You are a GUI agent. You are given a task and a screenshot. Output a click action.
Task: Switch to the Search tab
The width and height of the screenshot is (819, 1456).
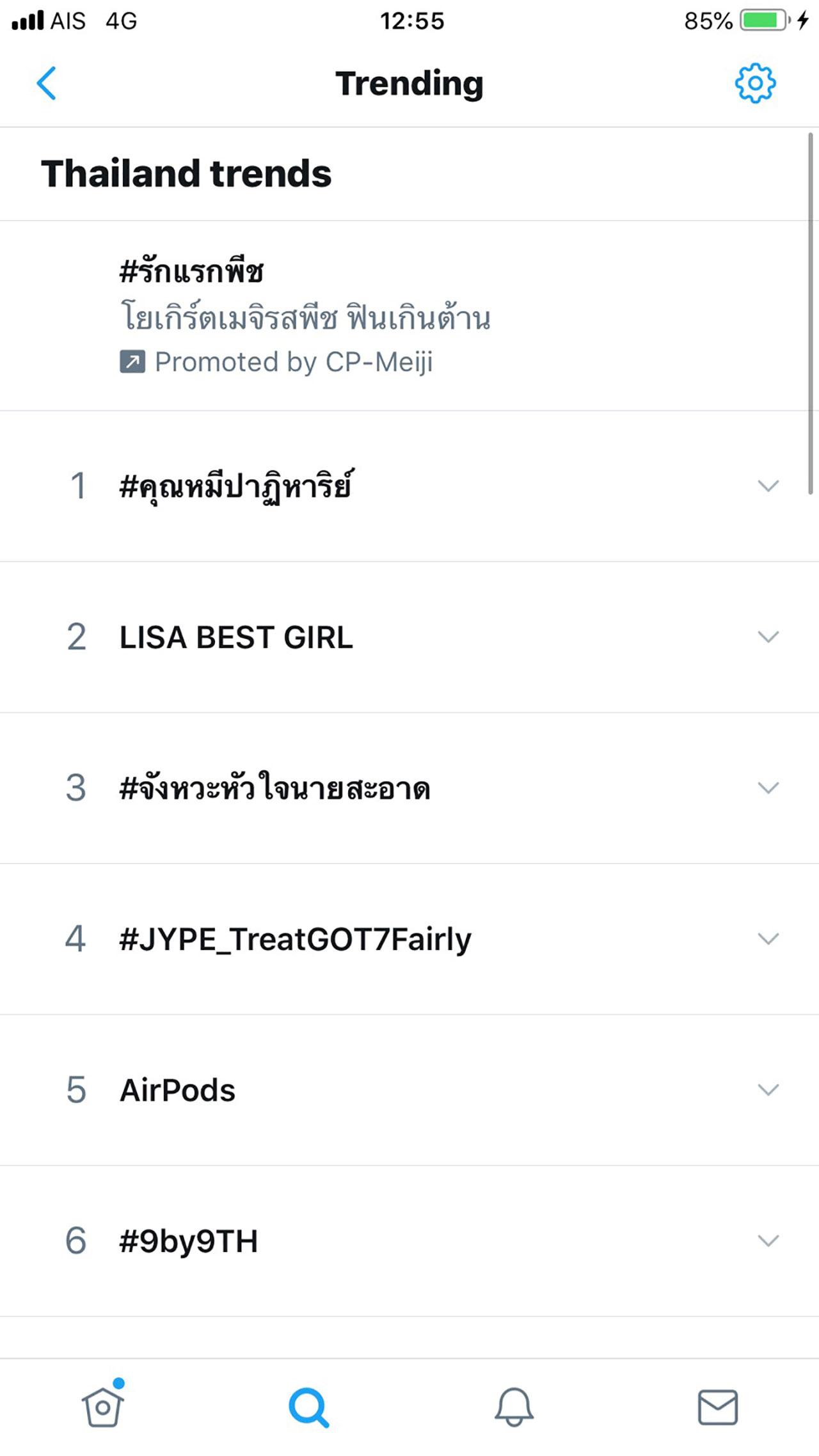(308, 1407)
